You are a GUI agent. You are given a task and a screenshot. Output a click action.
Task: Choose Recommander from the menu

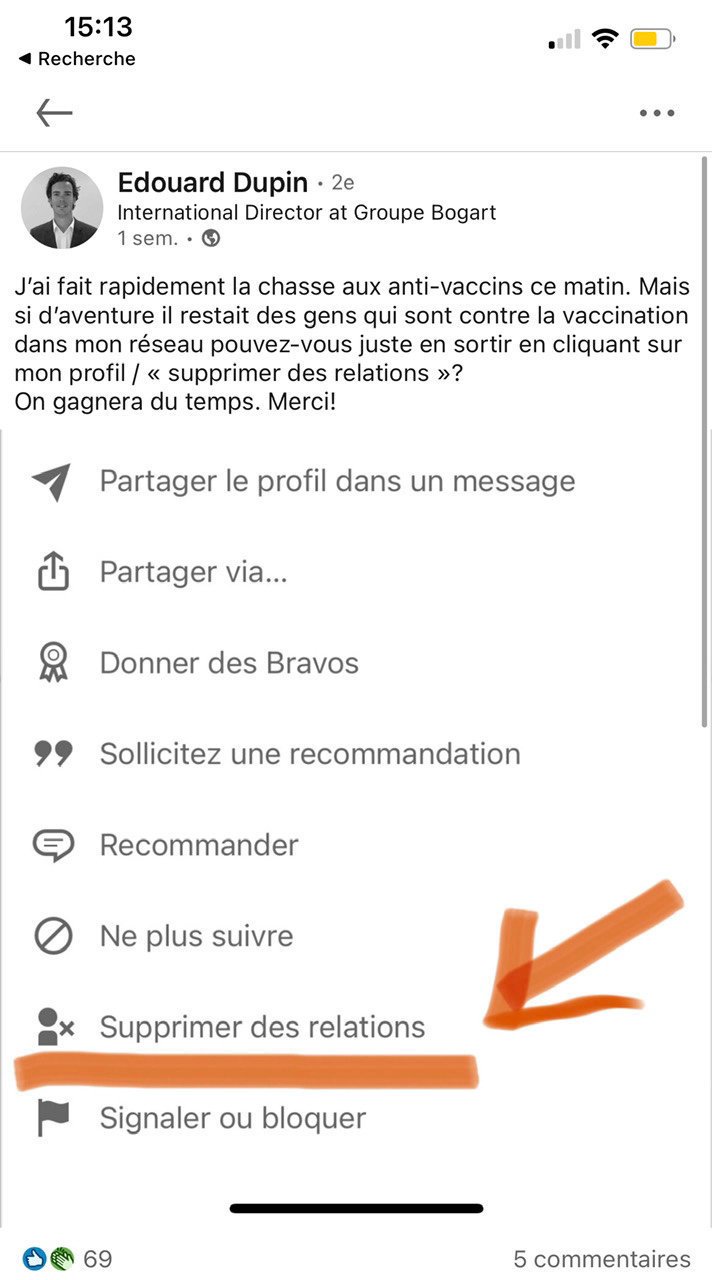click(x=199, y=845)
